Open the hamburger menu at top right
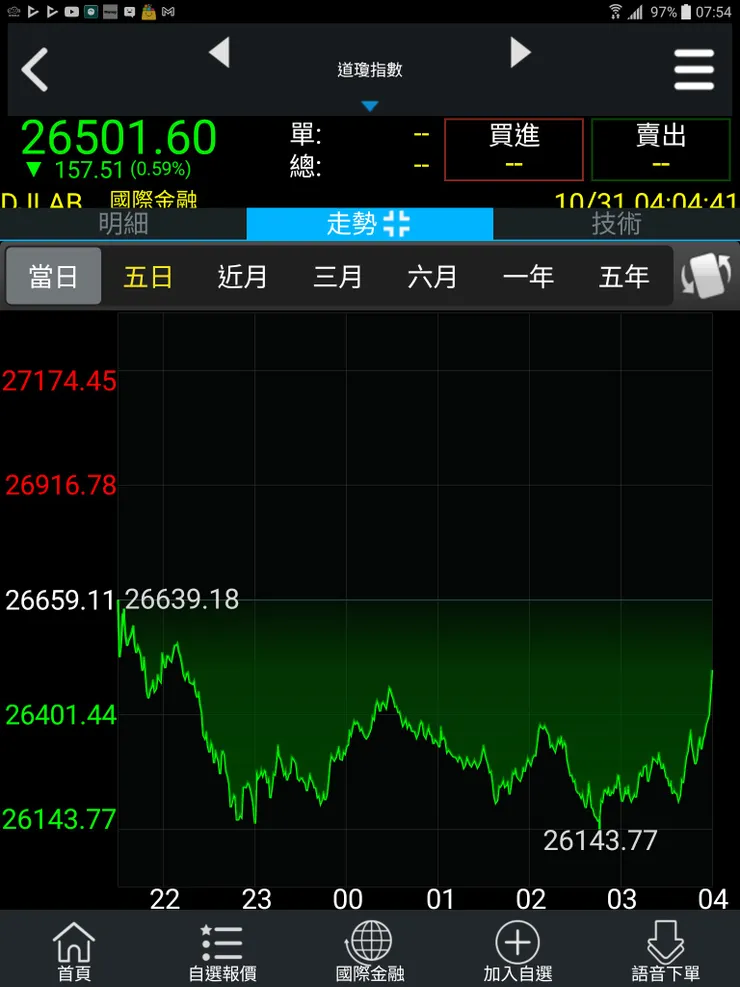Viewport: 740px width, 987px height. pyautogui.click(x=695, y=70)
